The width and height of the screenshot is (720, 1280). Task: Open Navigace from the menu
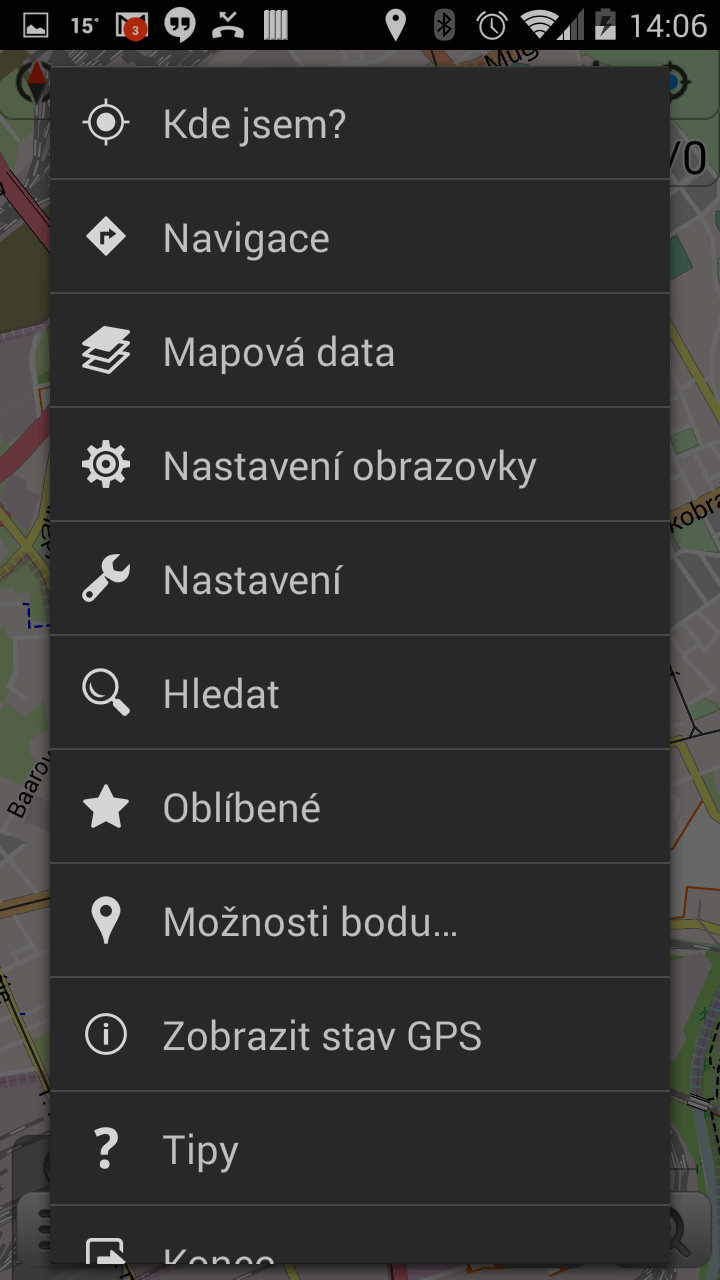pos(360,237)
